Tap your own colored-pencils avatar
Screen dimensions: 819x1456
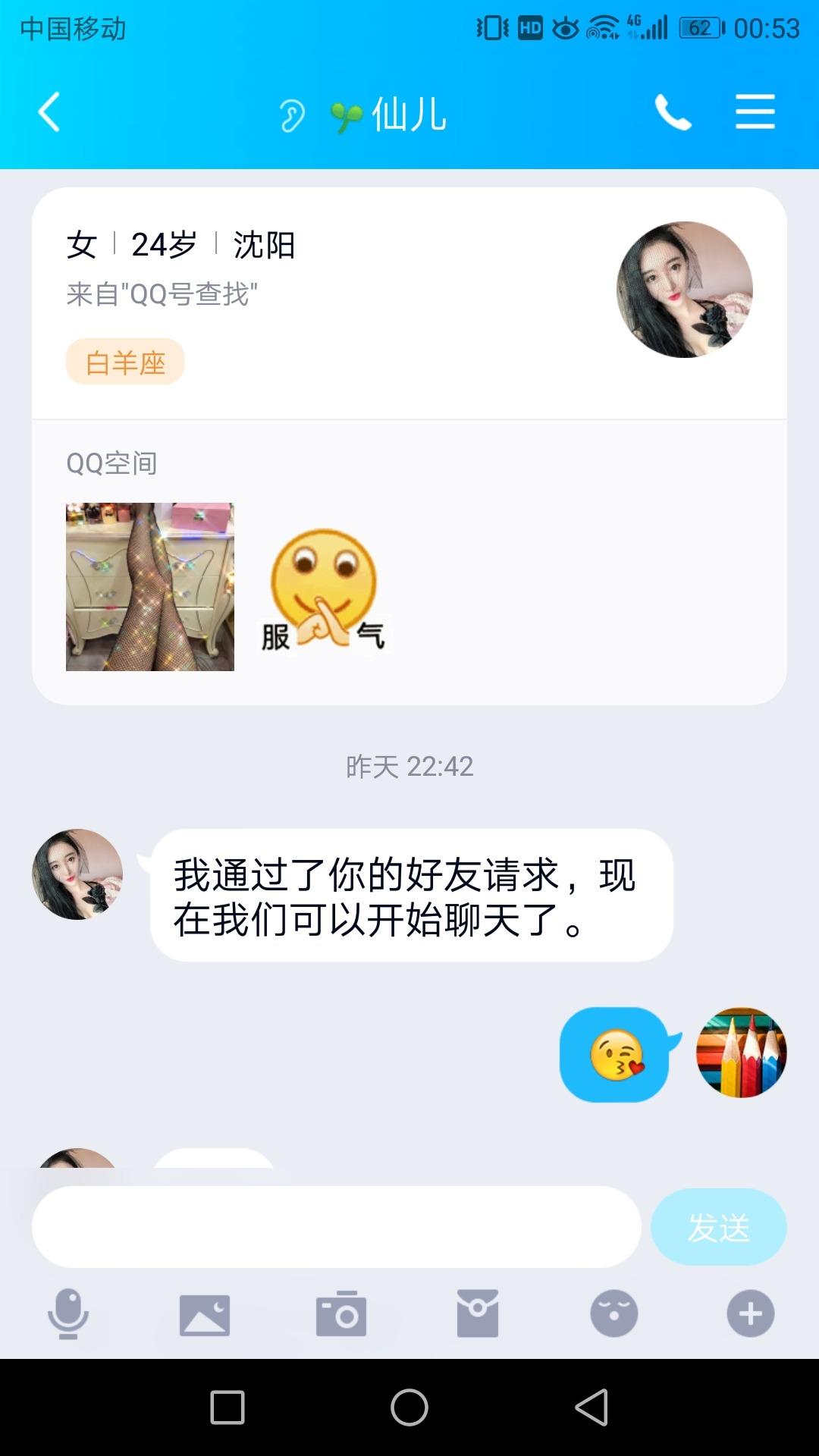741,1053
